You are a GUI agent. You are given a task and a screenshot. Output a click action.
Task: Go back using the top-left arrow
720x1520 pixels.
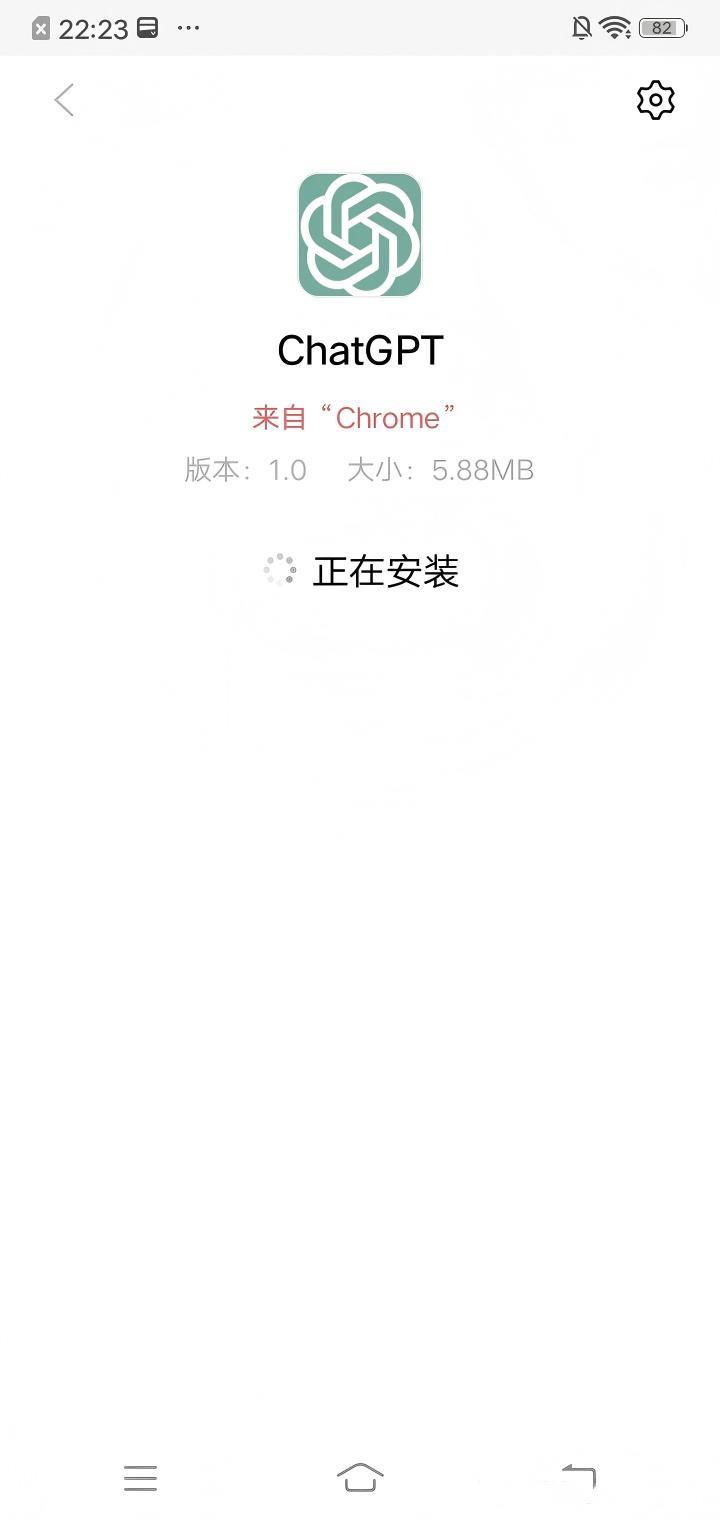pyautogui.click(x=64, y=100)
